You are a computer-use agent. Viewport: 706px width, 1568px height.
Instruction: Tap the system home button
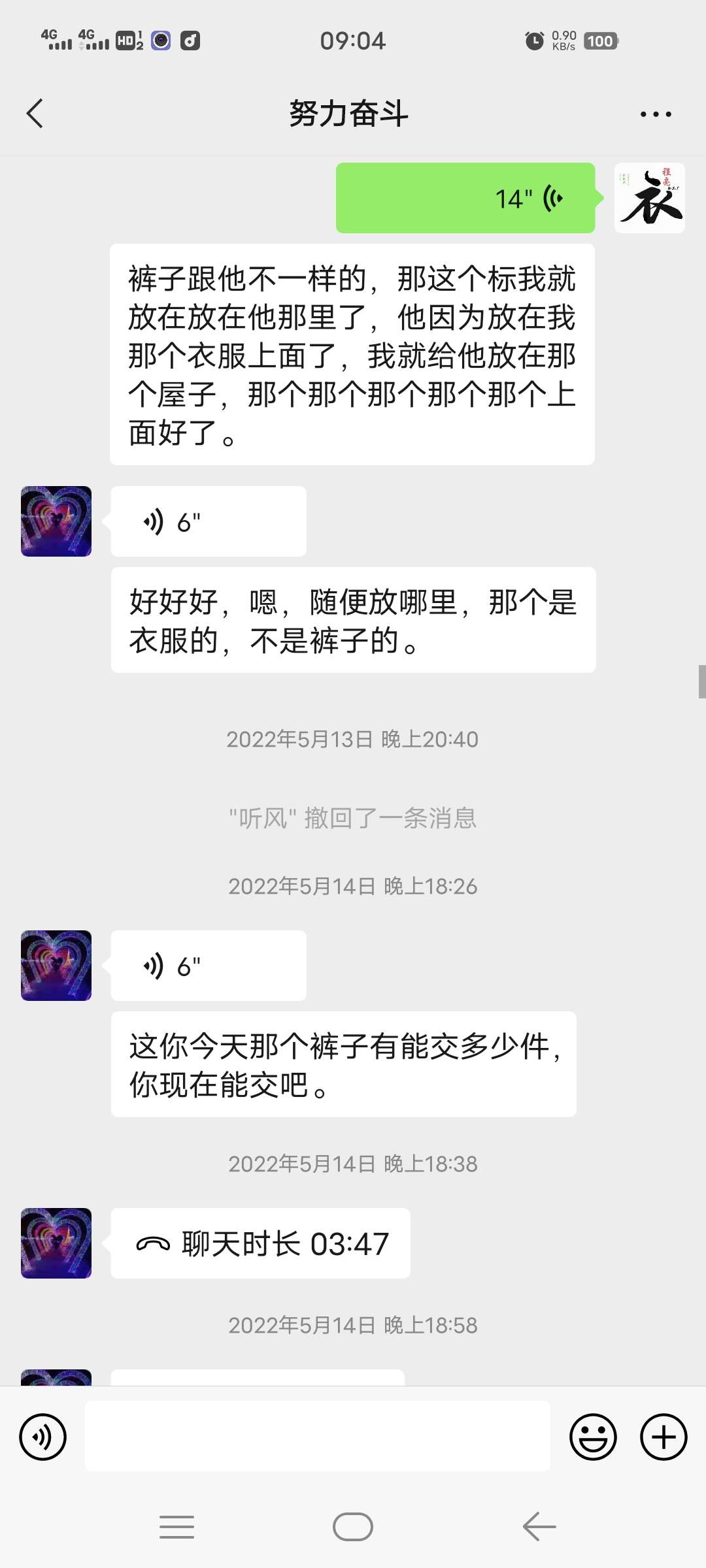coord(352,1527)
